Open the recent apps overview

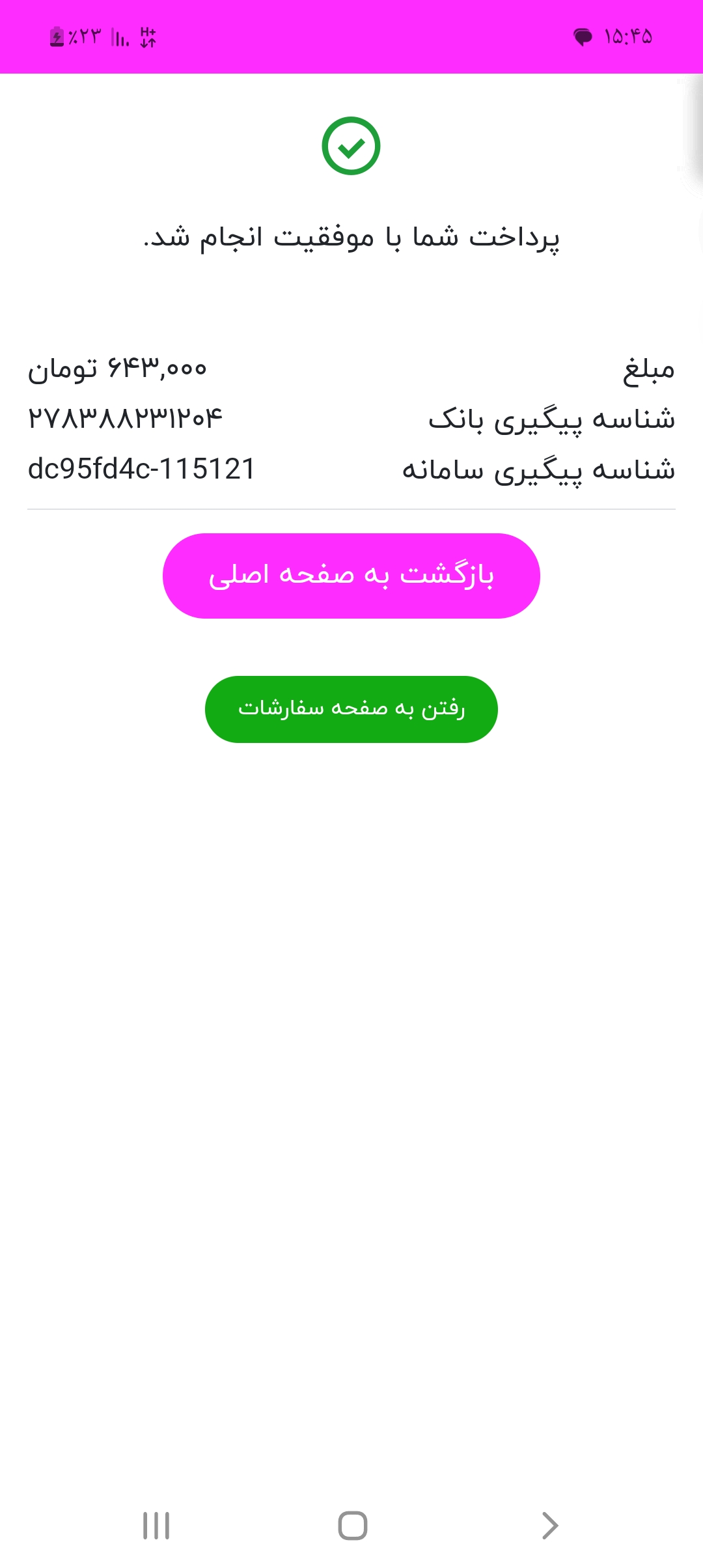point(156,1526)
